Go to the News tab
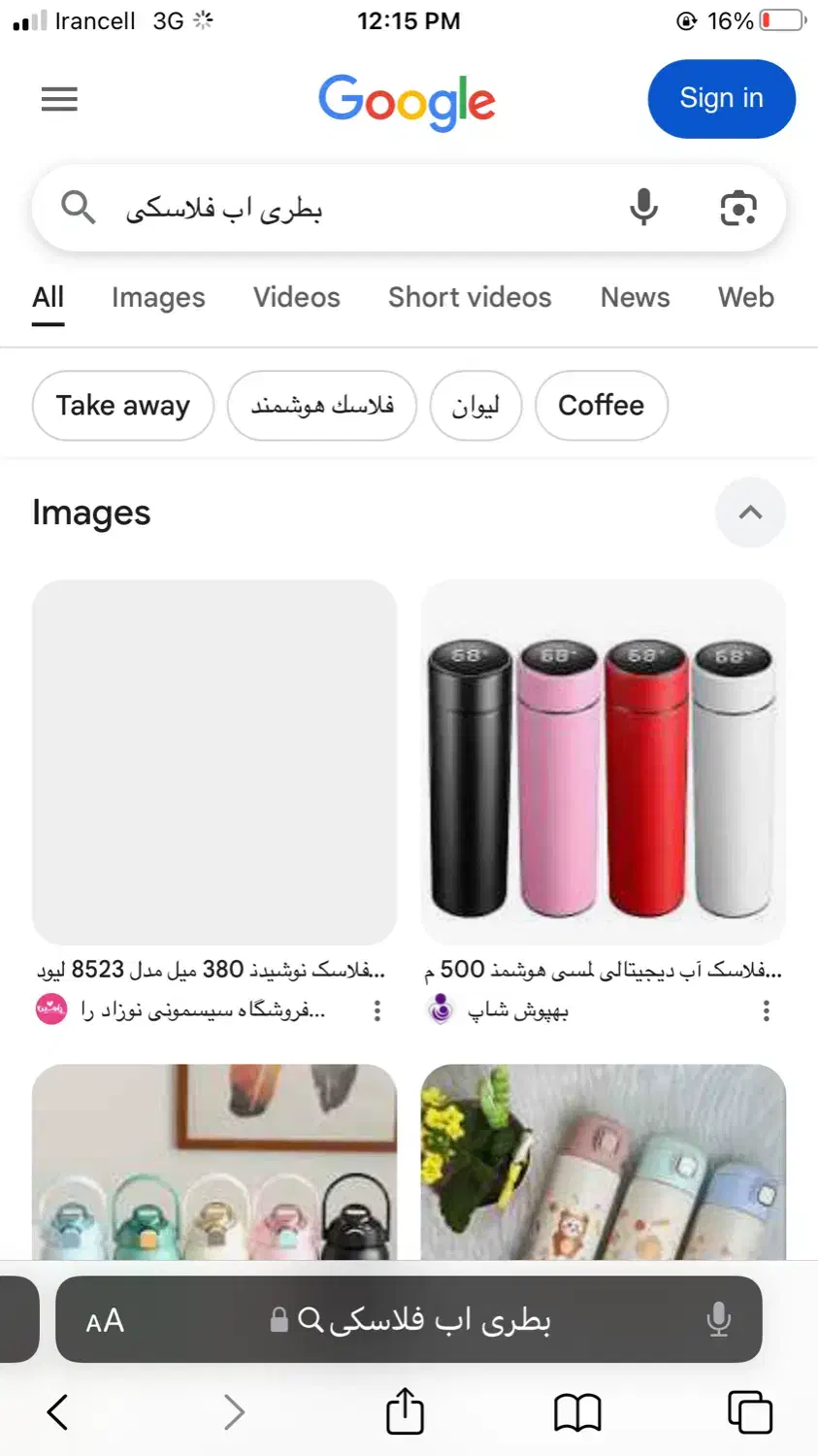The height and width of the screenshot is (1456, 818). pos(635,298)
